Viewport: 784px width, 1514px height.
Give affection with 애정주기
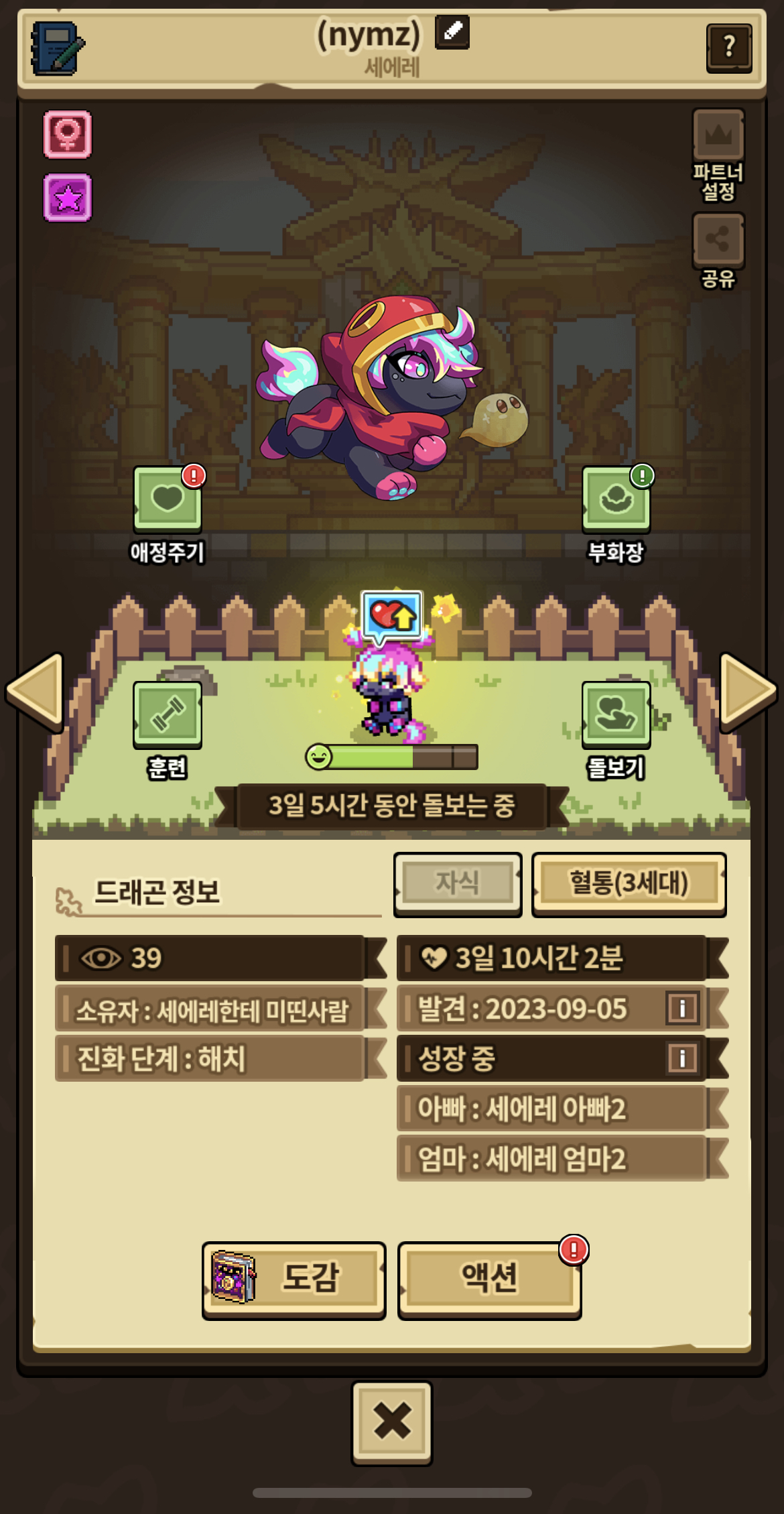tap(168, 499)
